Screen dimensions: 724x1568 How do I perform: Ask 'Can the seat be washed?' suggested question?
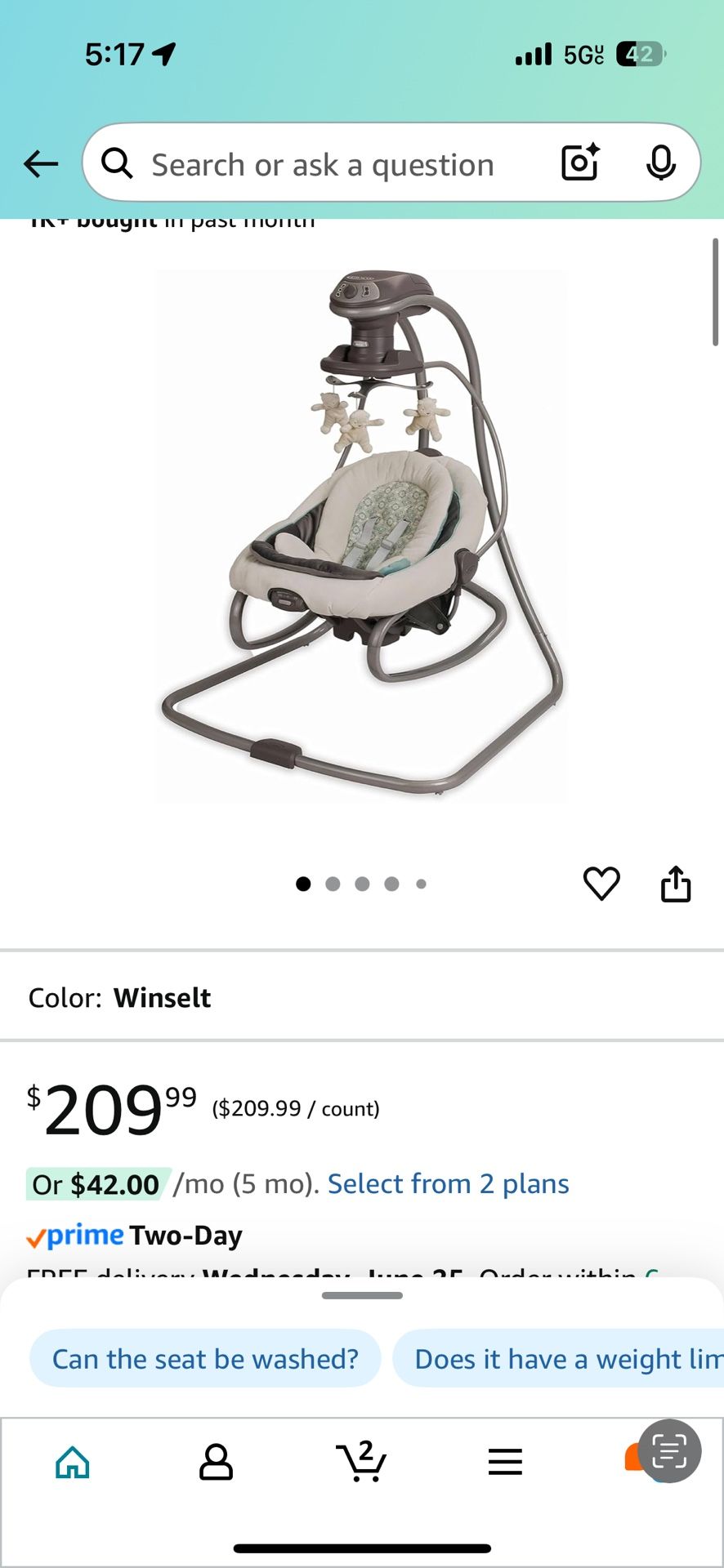pos(205,1358)
